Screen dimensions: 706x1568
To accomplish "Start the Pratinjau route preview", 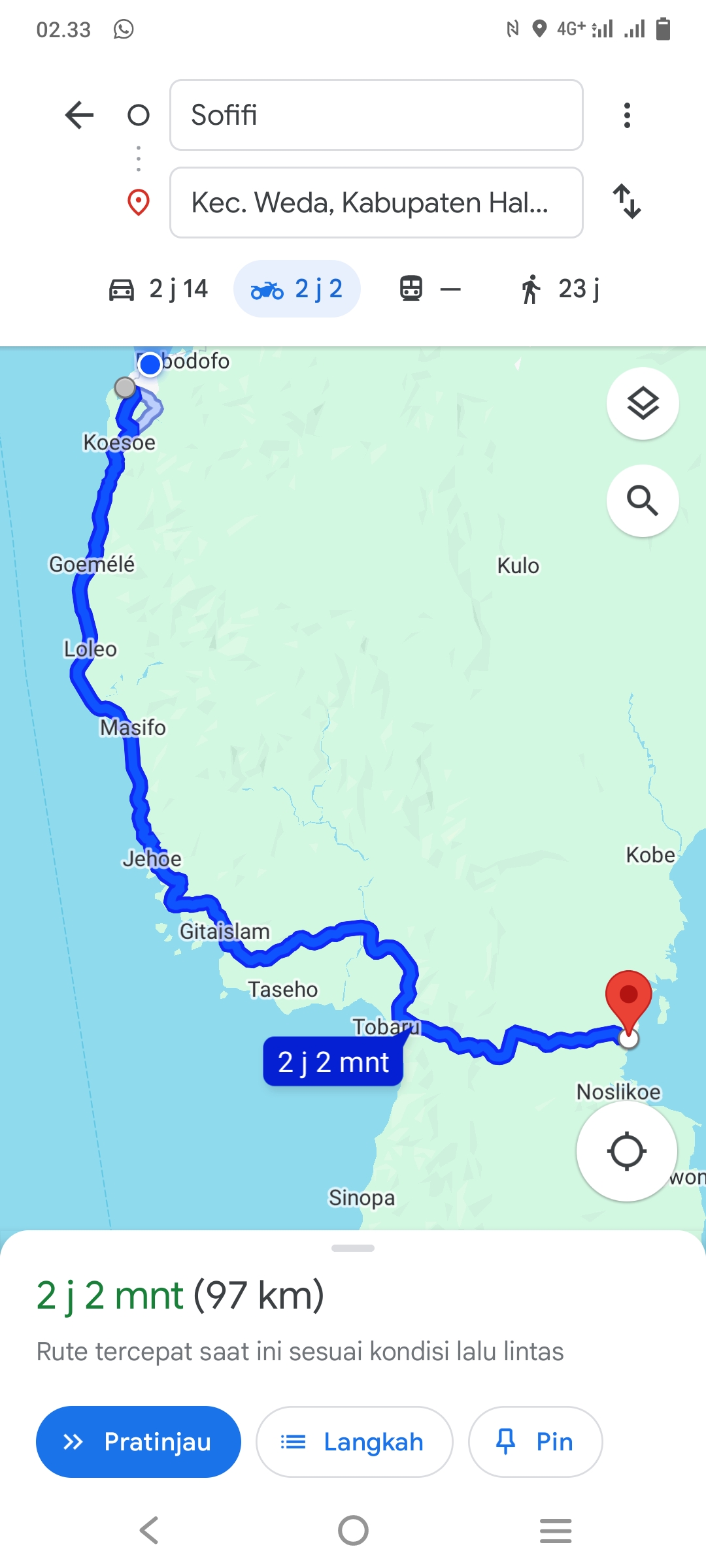I will tap(139, 1441).
